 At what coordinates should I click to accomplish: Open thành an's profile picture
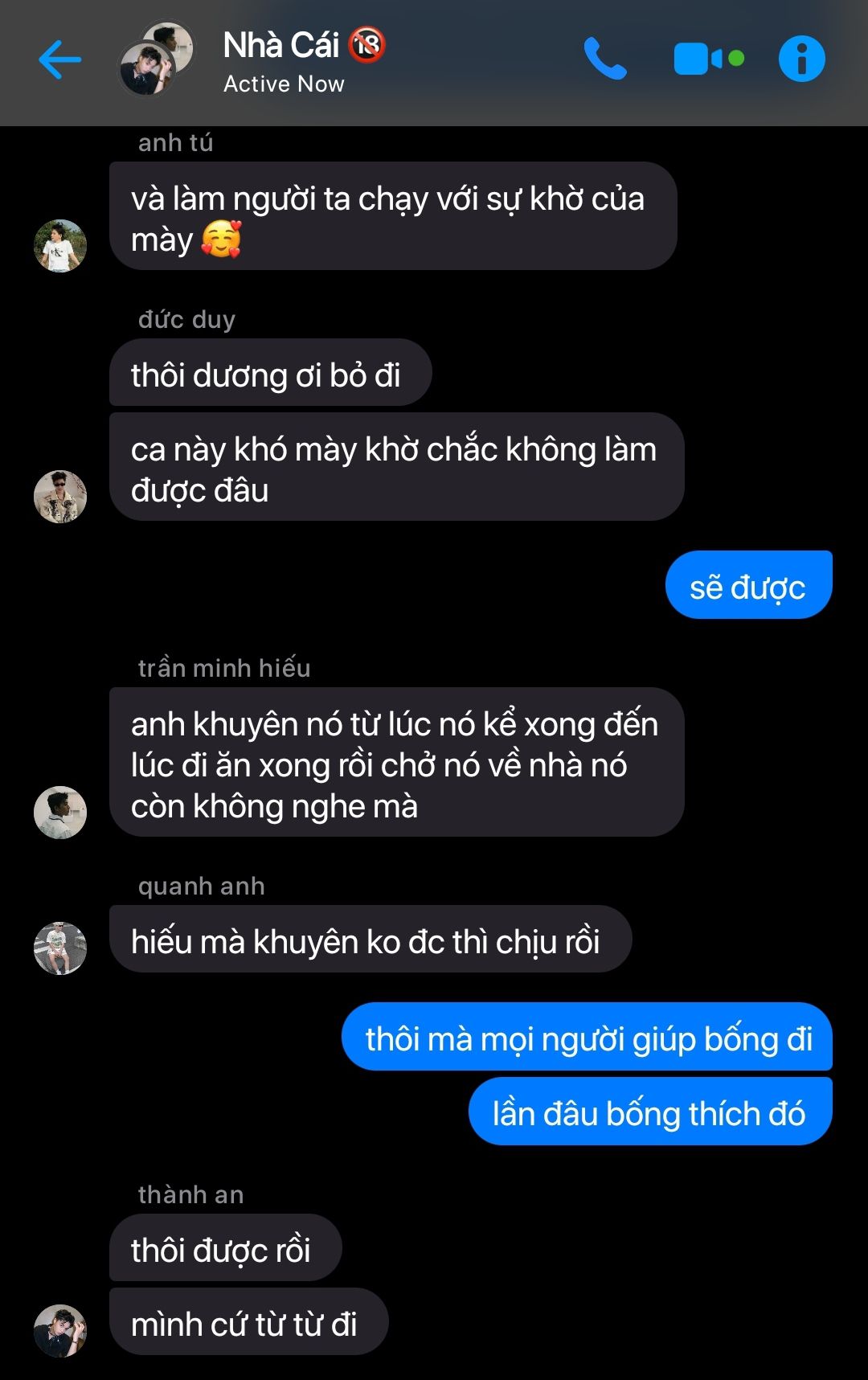pyautogui.click(x=60, y=1331)
